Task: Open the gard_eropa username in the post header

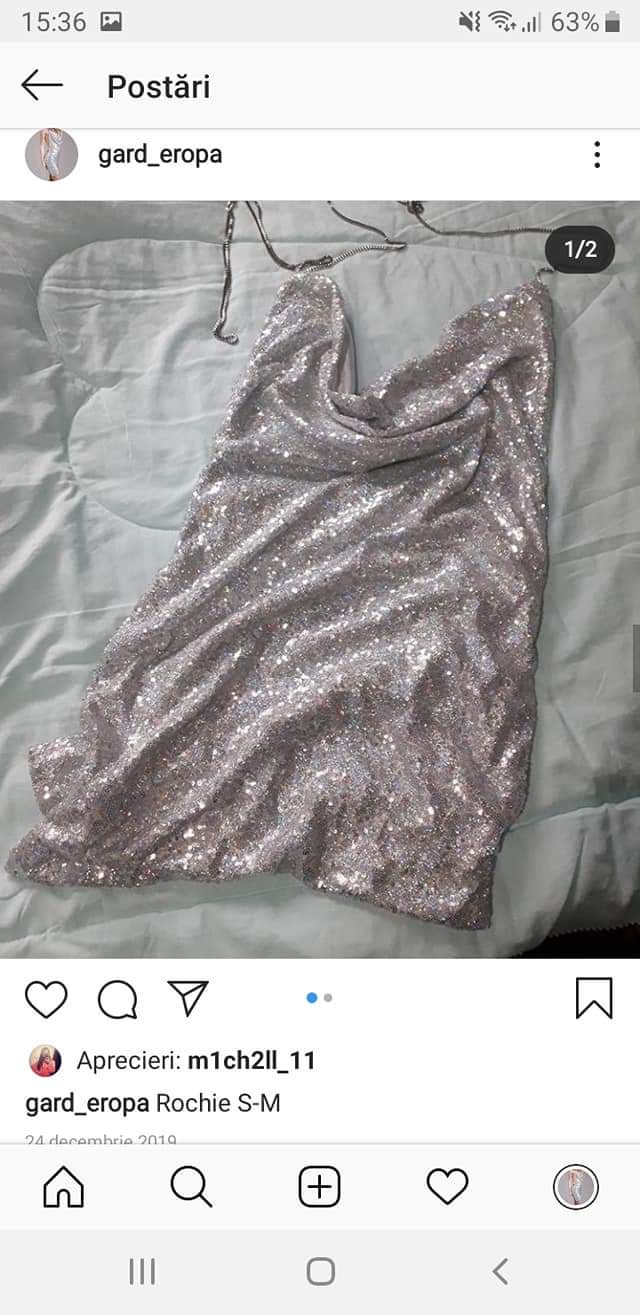Action: pos(160,155)
